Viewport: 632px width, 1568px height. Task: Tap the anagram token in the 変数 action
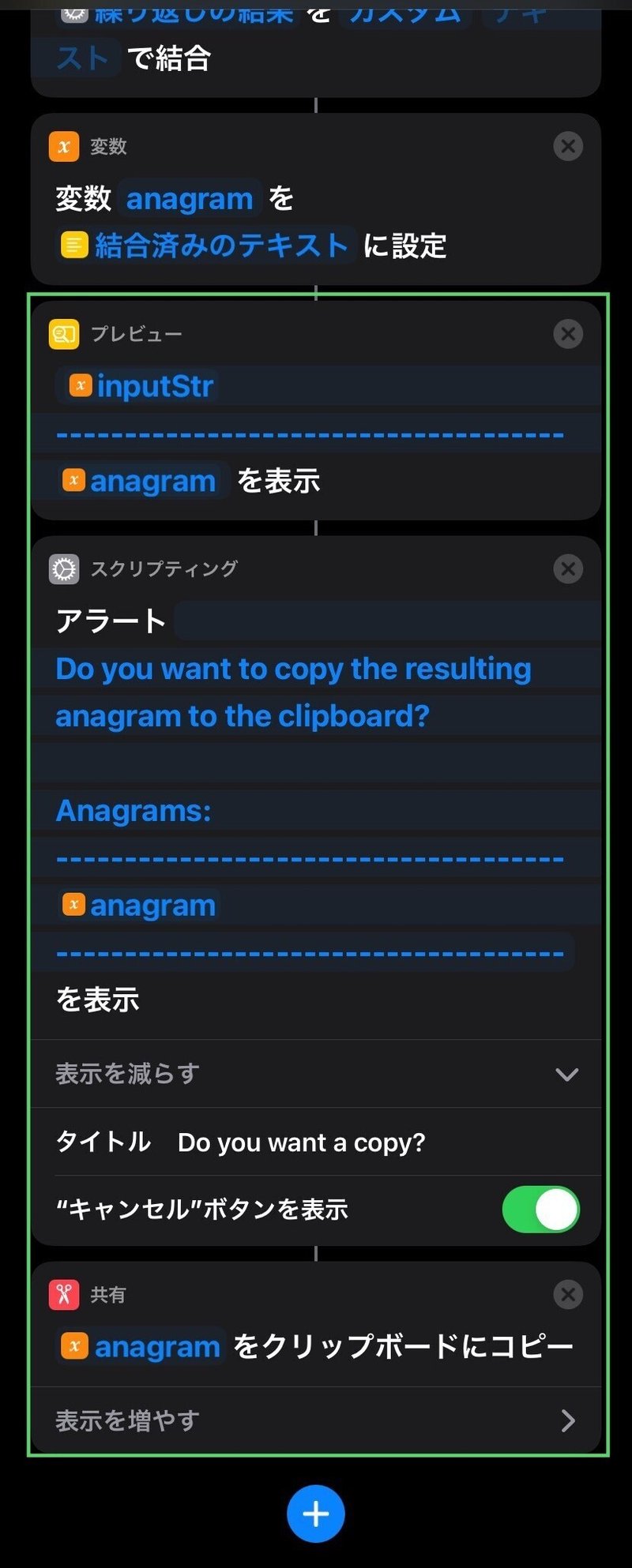(x=189, y=198)
